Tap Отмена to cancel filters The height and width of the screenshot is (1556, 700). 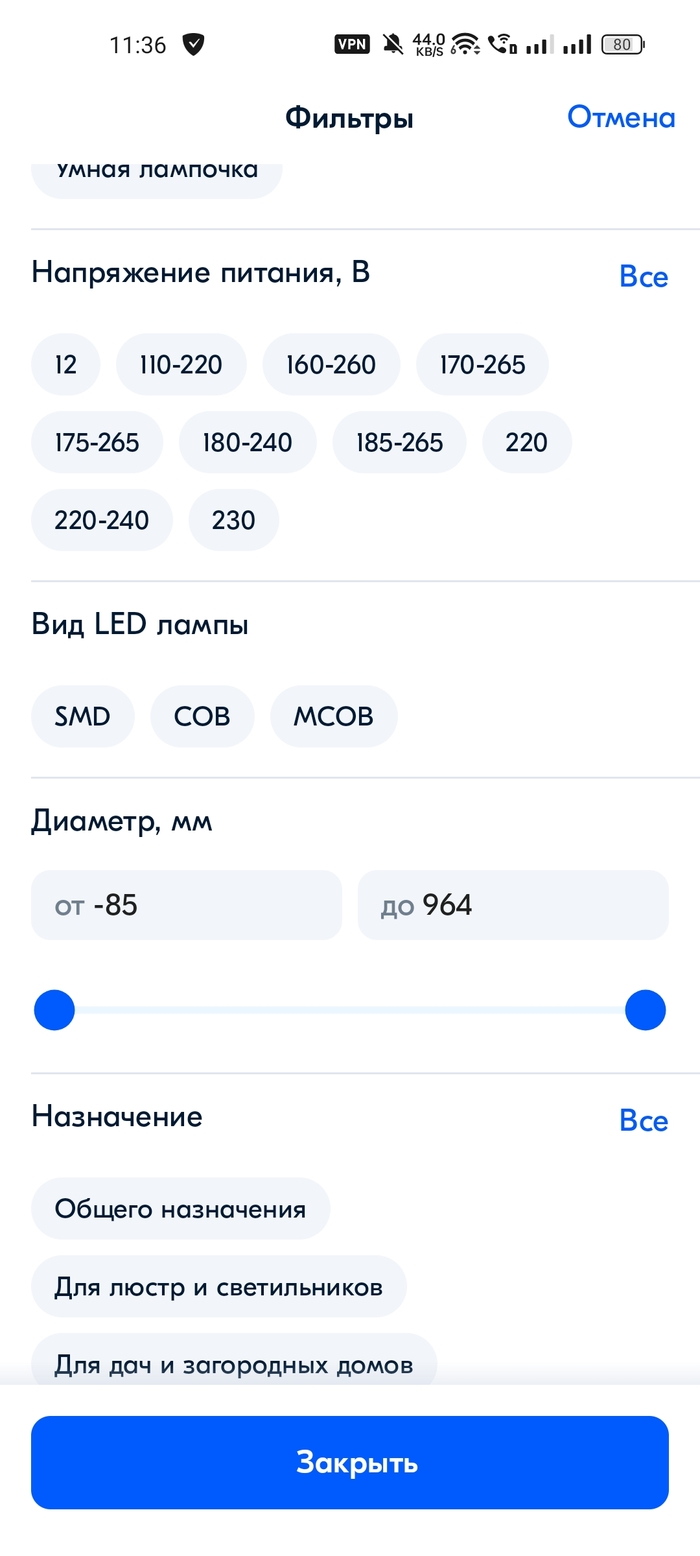pos(621,118)
